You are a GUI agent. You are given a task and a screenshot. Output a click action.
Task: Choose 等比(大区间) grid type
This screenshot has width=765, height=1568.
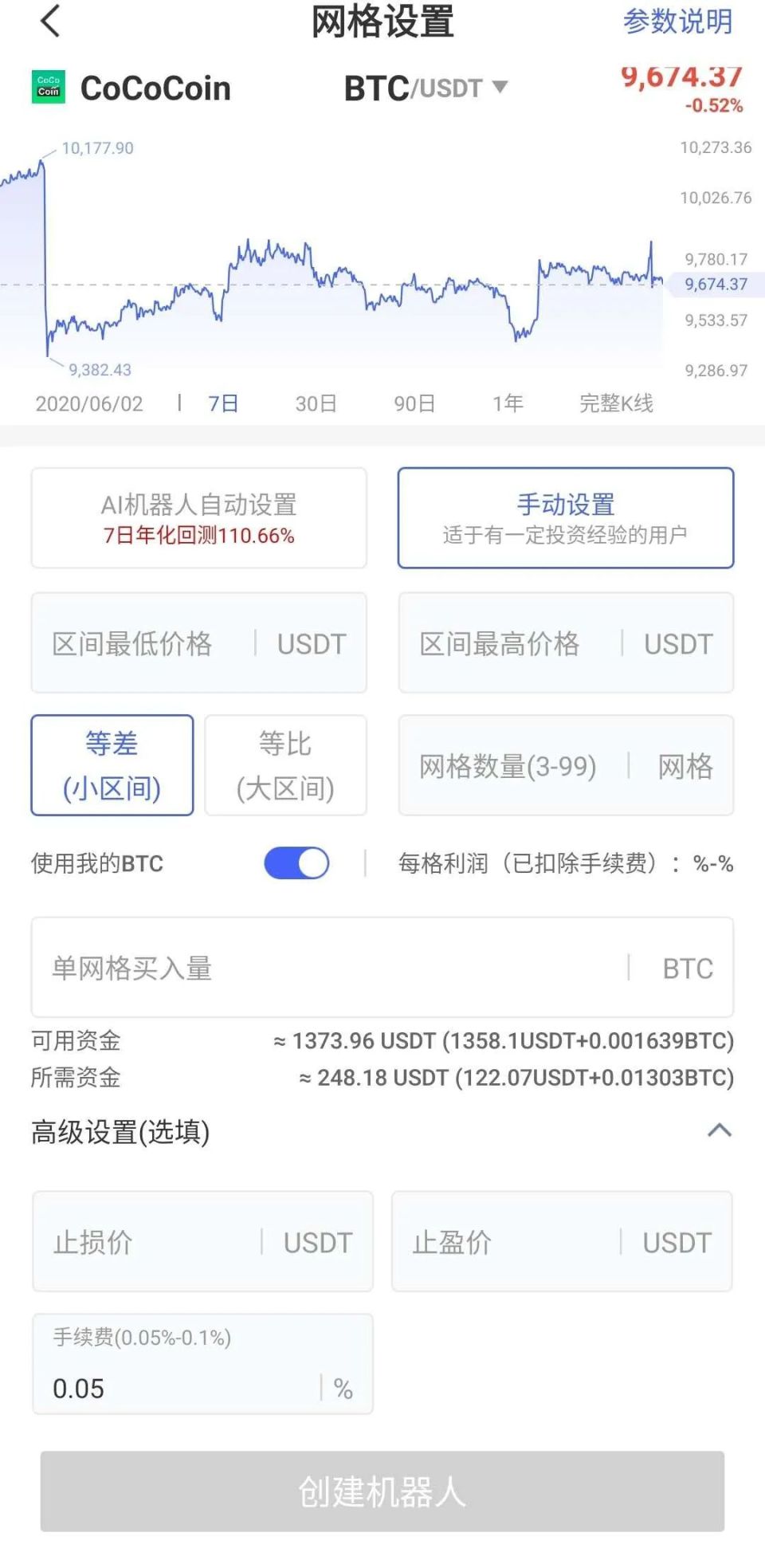pos(285,765)
